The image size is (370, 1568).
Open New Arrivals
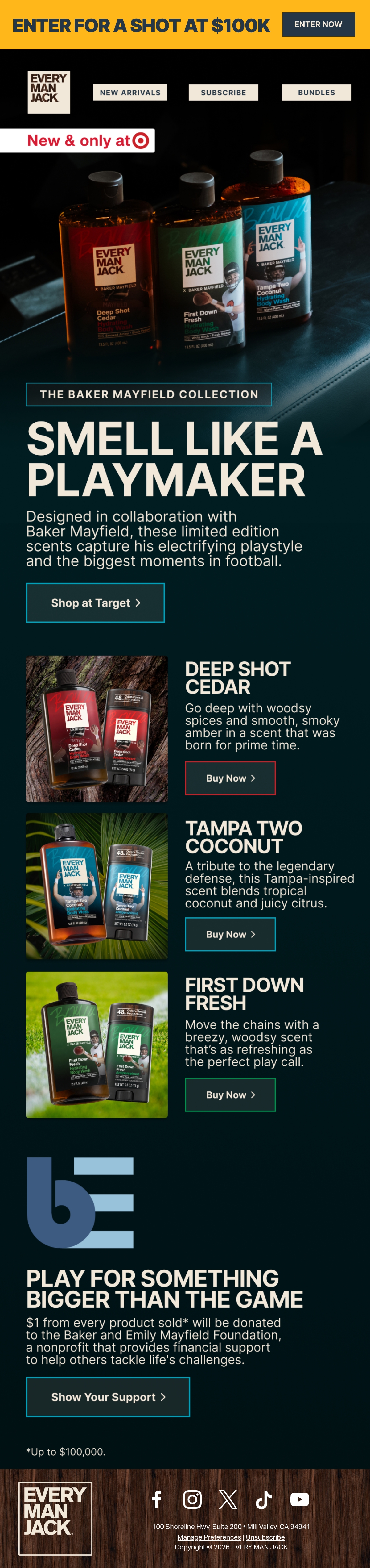pos(130,93)
